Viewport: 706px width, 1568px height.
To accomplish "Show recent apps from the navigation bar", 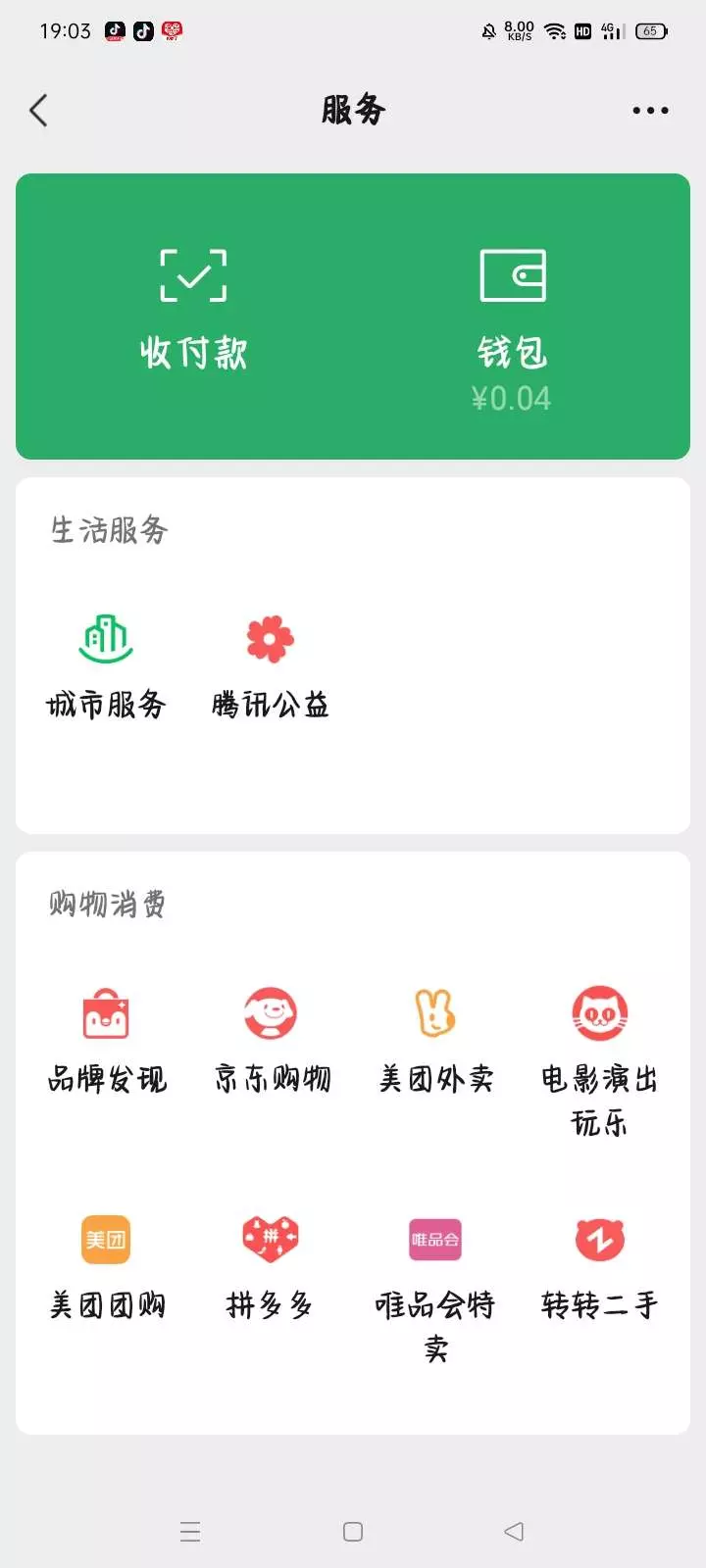I will pyautogui.click(x=190, y=1532).
